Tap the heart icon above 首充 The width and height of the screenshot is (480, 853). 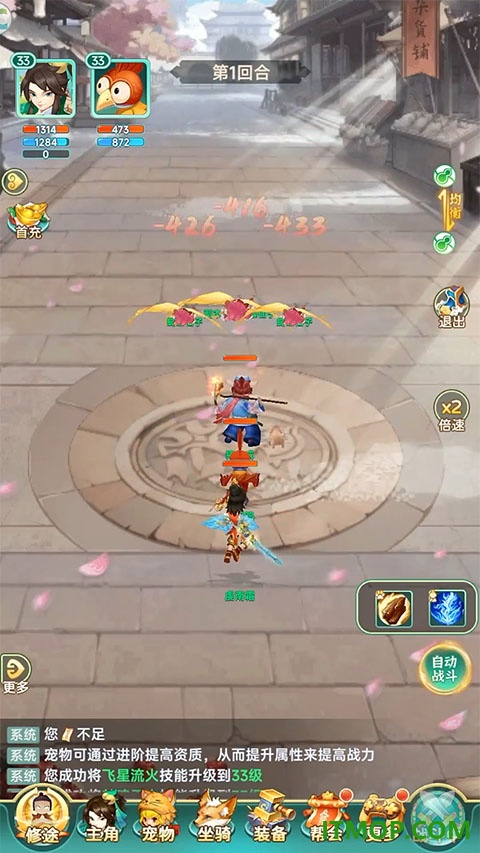tap(13, 182)
